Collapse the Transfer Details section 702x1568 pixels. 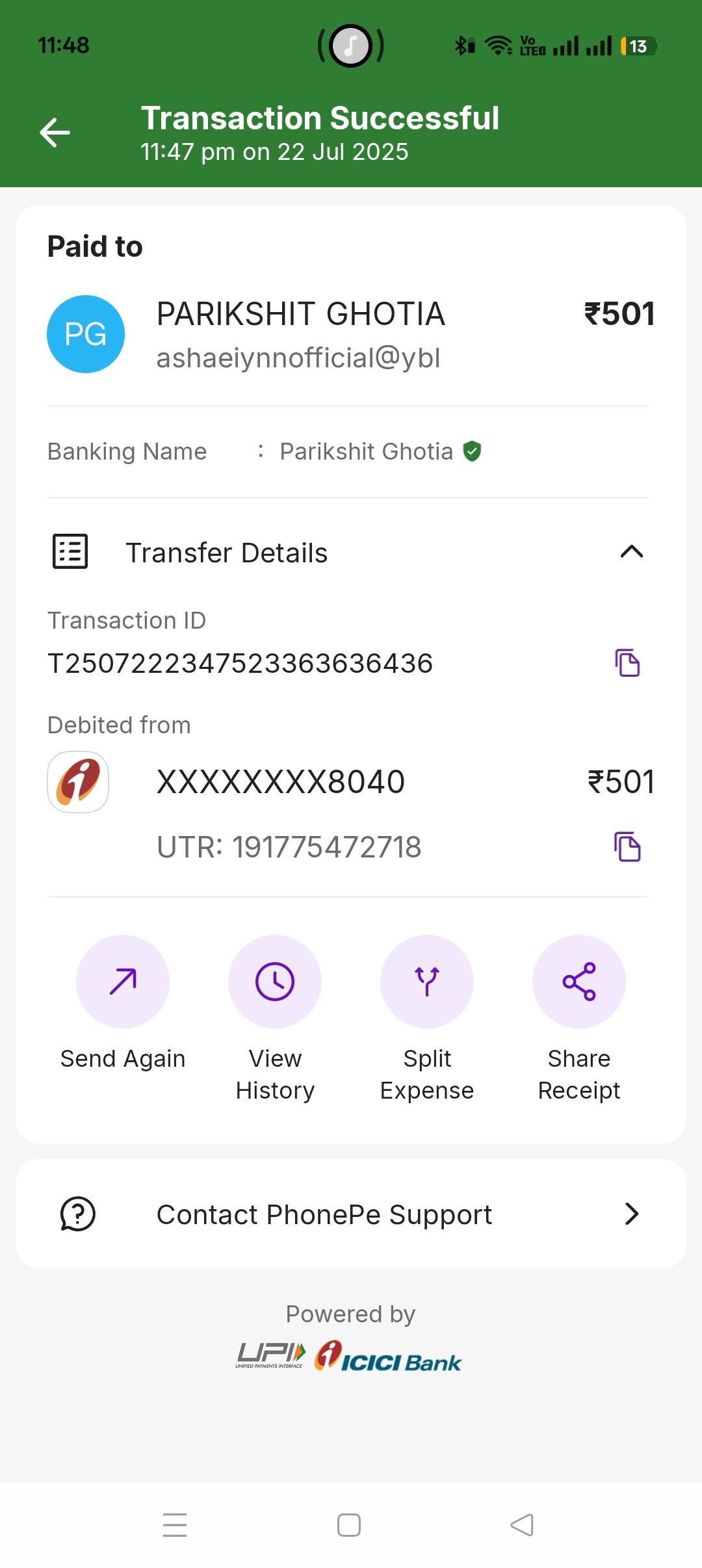click(631, 552)
